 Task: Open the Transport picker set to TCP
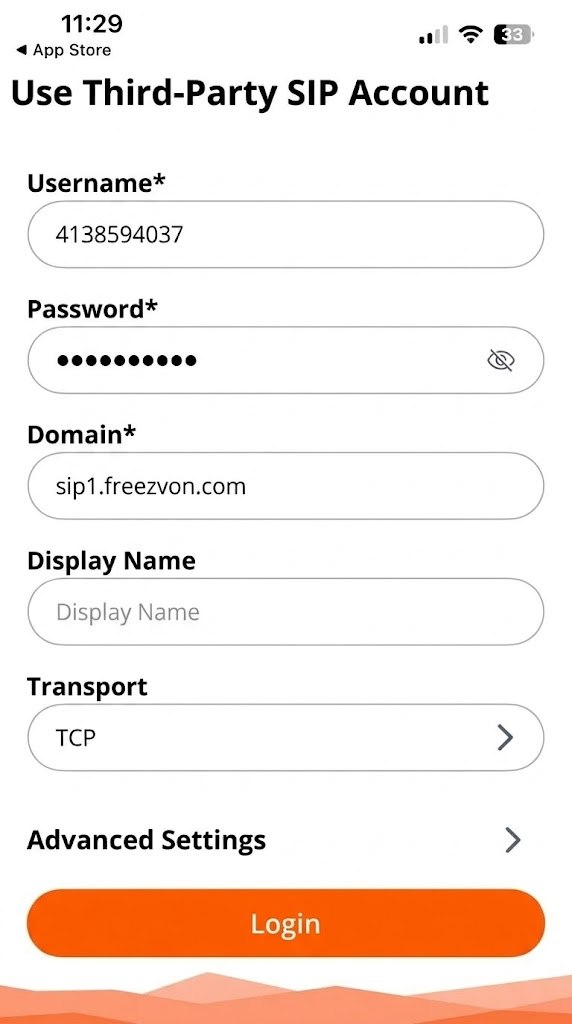coord(285,737)
